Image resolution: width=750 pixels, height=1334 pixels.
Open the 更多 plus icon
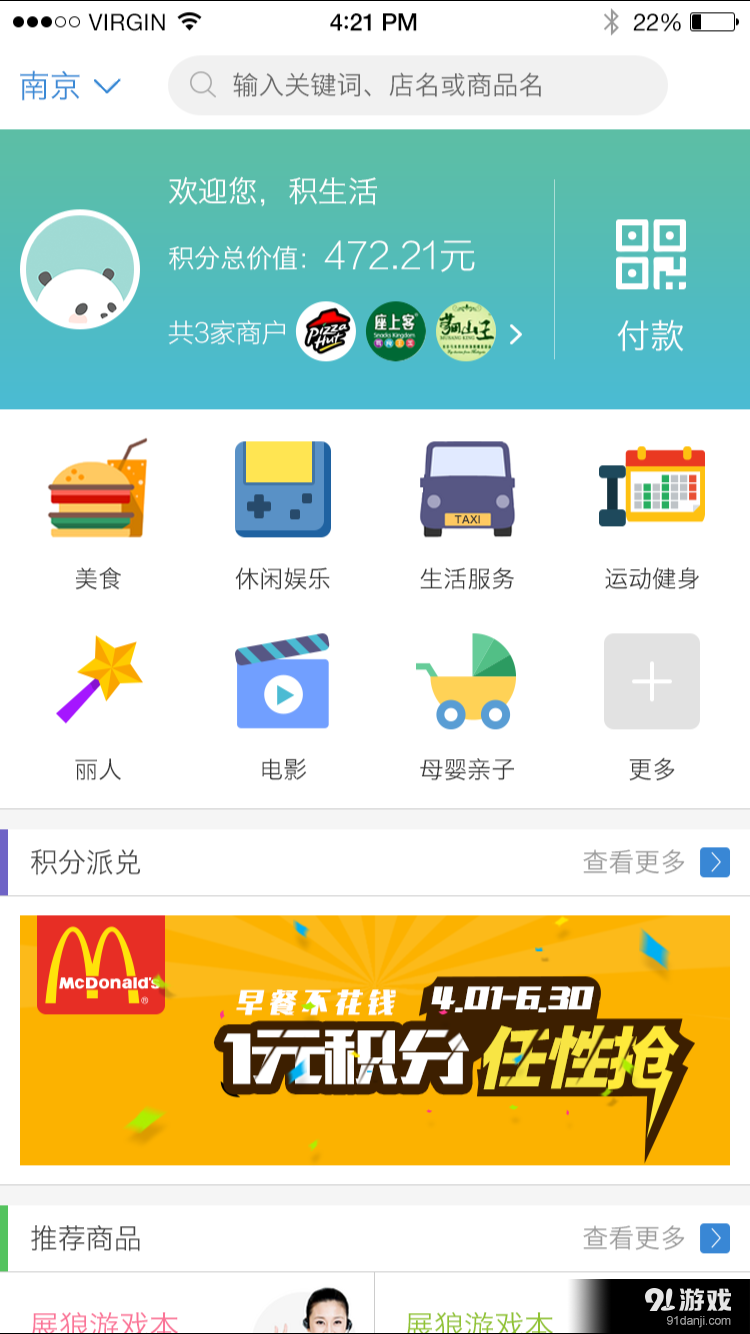click(651, 681)
